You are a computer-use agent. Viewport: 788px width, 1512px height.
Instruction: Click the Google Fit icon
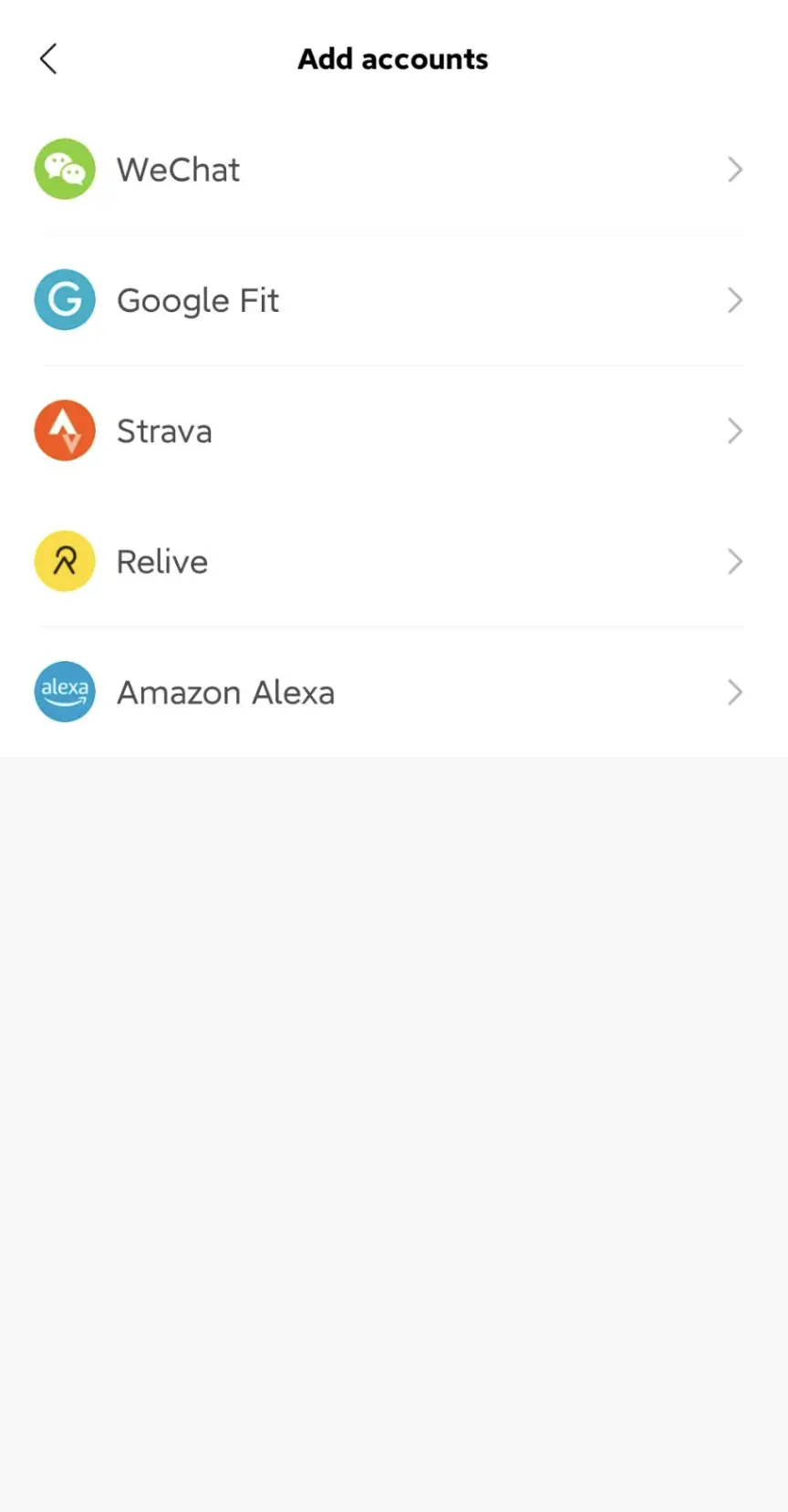(x=64, y=299)
